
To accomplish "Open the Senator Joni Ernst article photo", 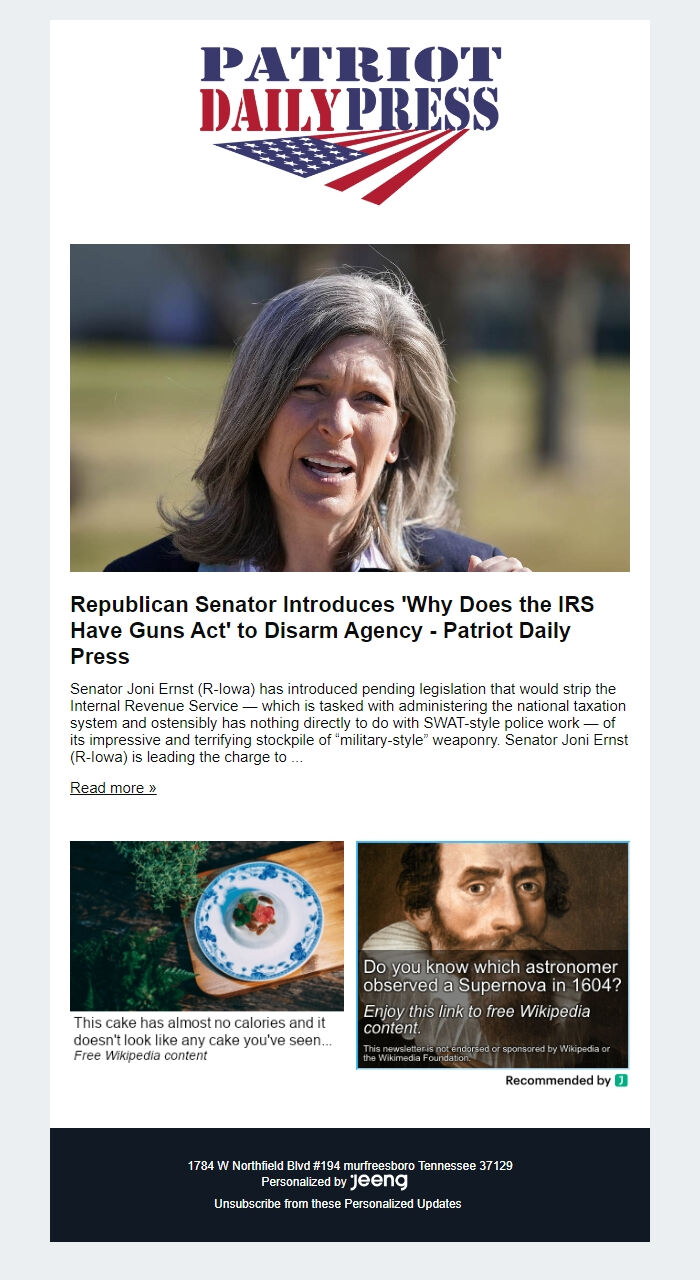I will pos(350,408).
